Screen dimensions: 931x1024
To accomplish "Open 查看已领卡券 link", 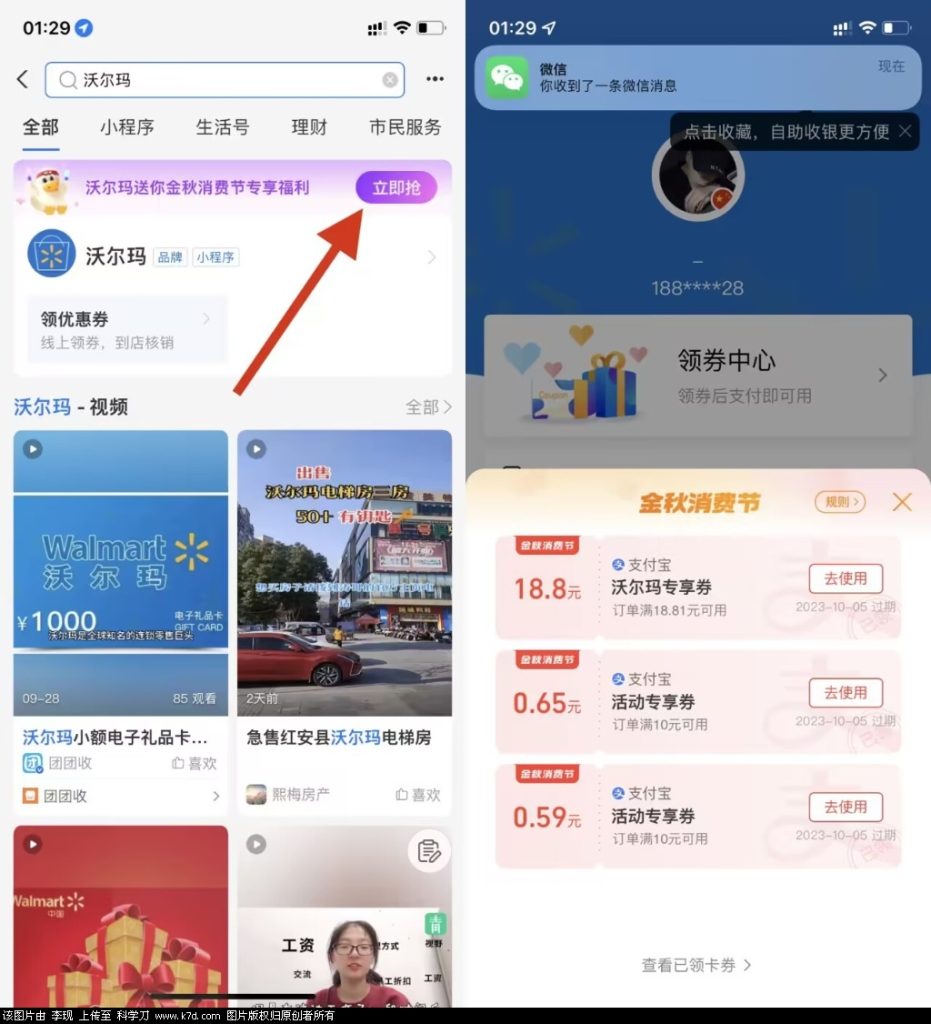I will (x=697, y=965).
